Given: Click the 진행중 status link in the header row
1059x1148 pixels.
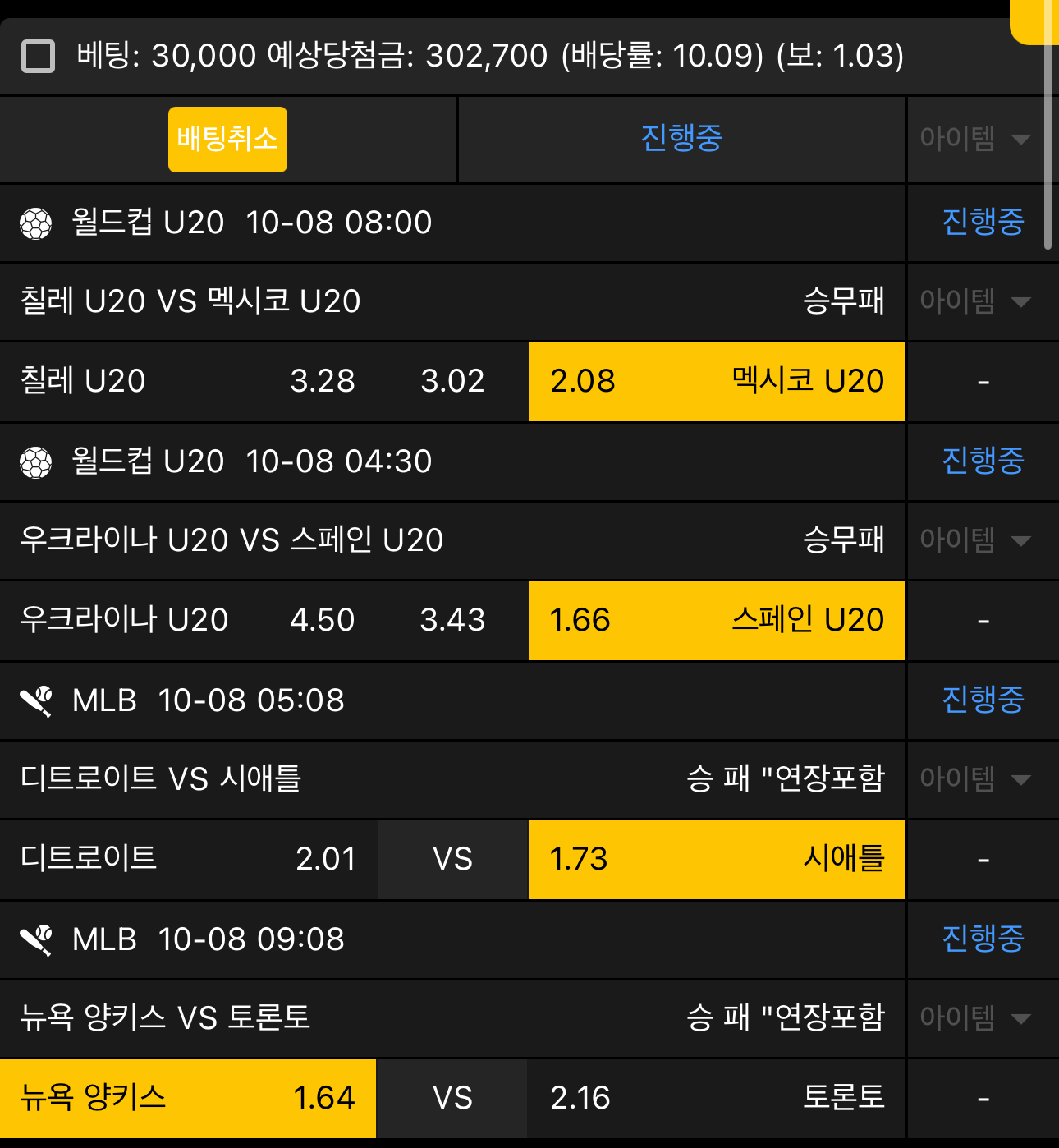Looking at the screenshot, I should [x=681, y=140].
